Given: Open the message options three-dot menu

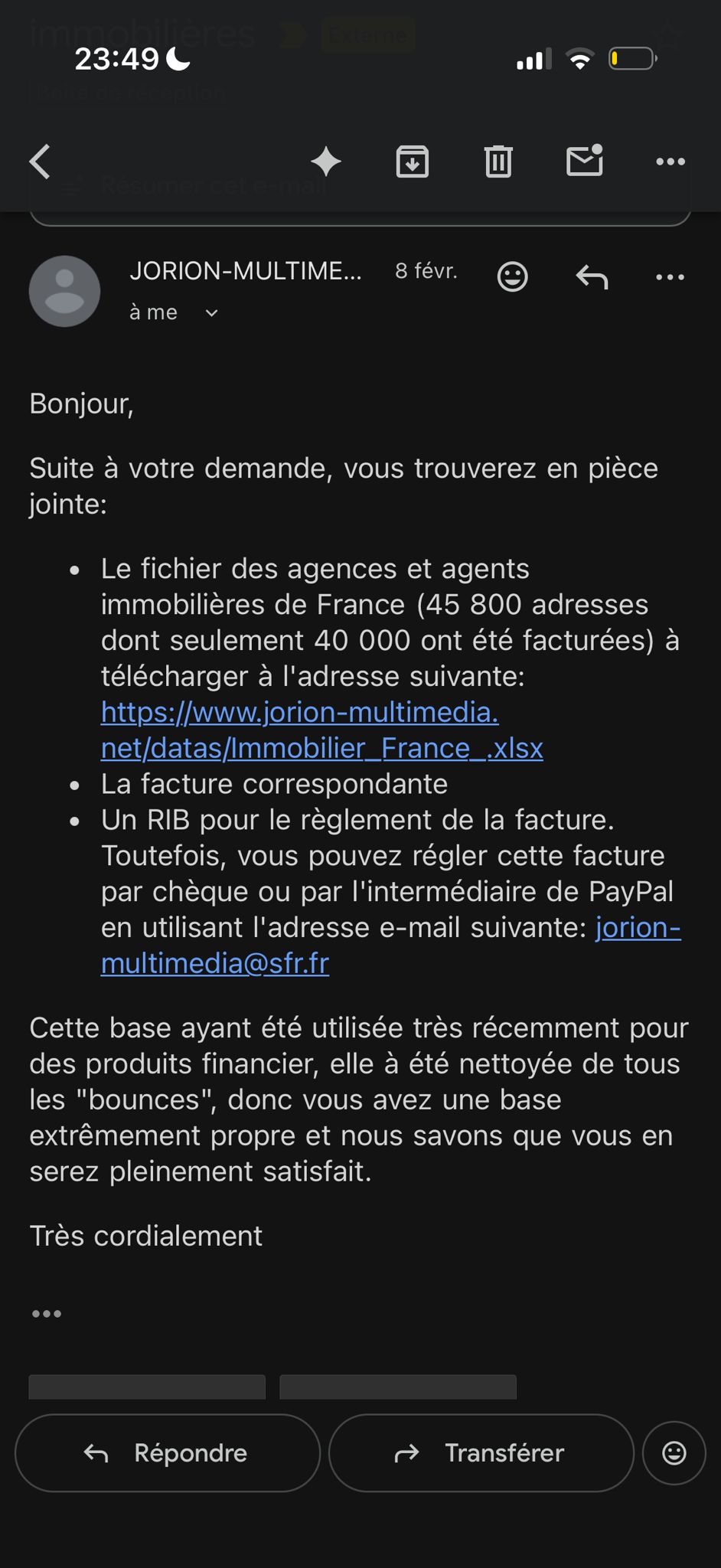Looking at the screenshot, I should tap(670, 276).
